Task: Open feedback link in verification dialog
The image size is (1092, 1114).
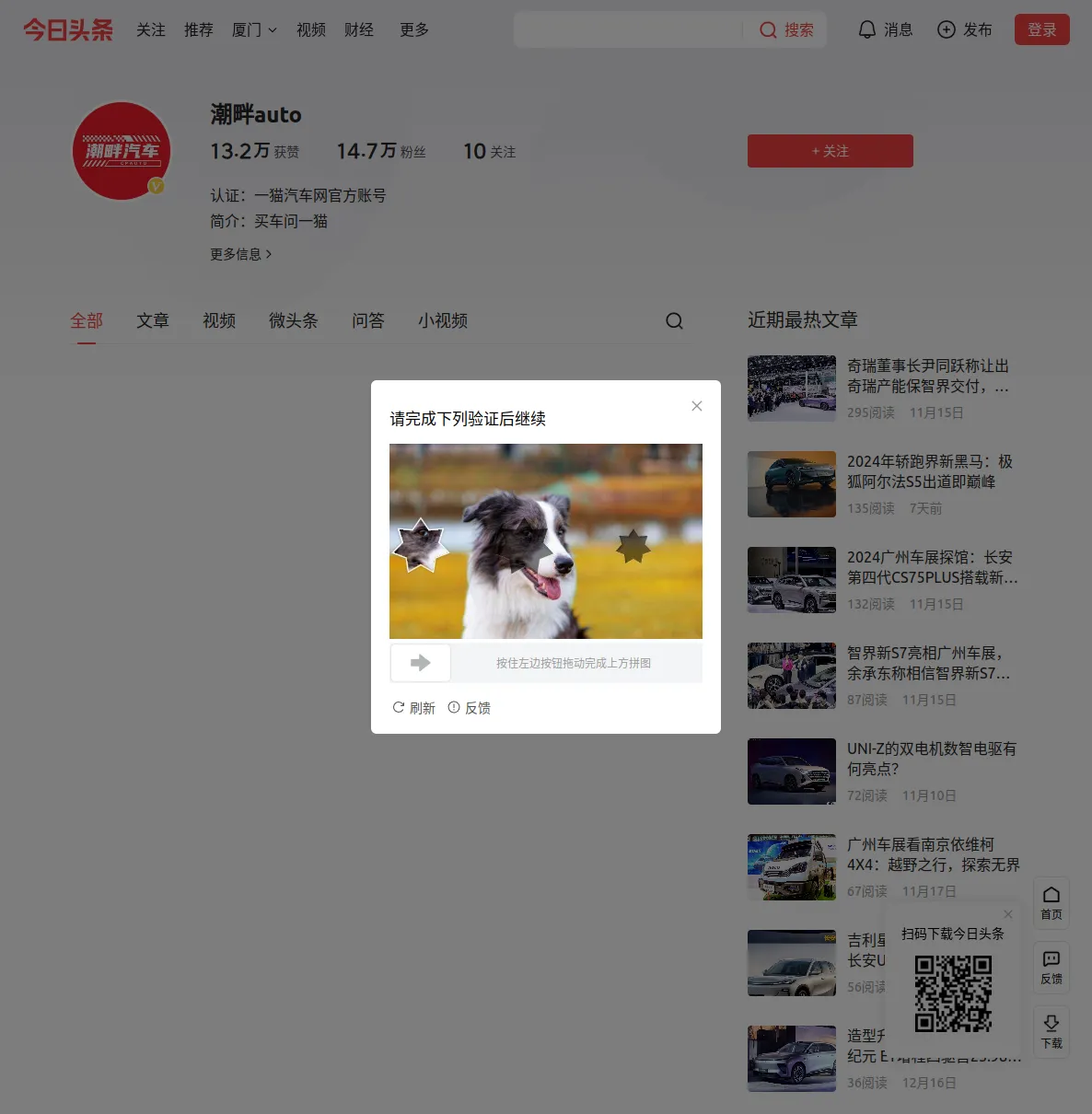Action: click(x=470, y=708)
